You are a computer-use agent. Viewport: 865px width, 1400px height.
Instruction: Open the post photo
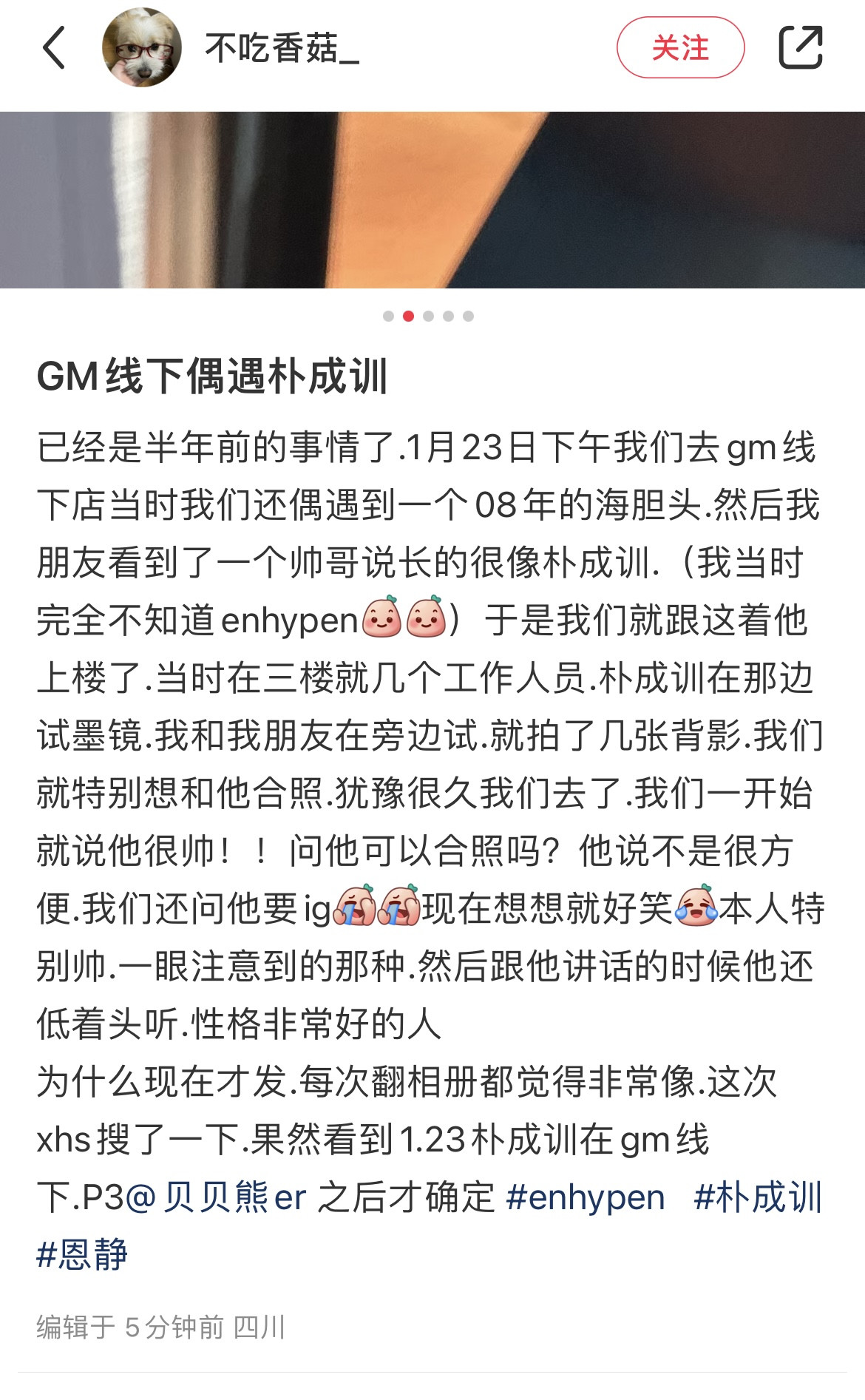point(432,200)
